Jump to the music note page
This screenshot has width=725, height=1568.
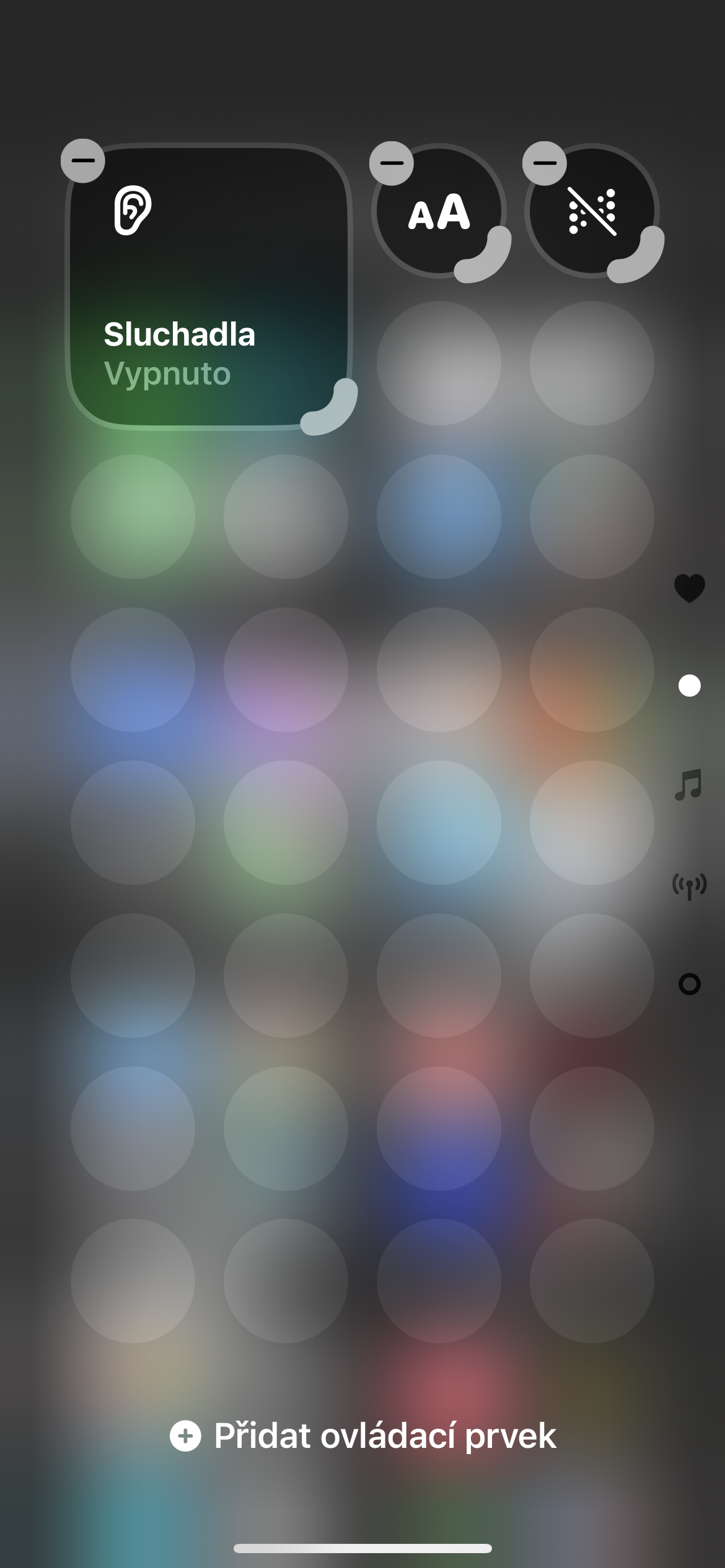[x=689, y=785]
